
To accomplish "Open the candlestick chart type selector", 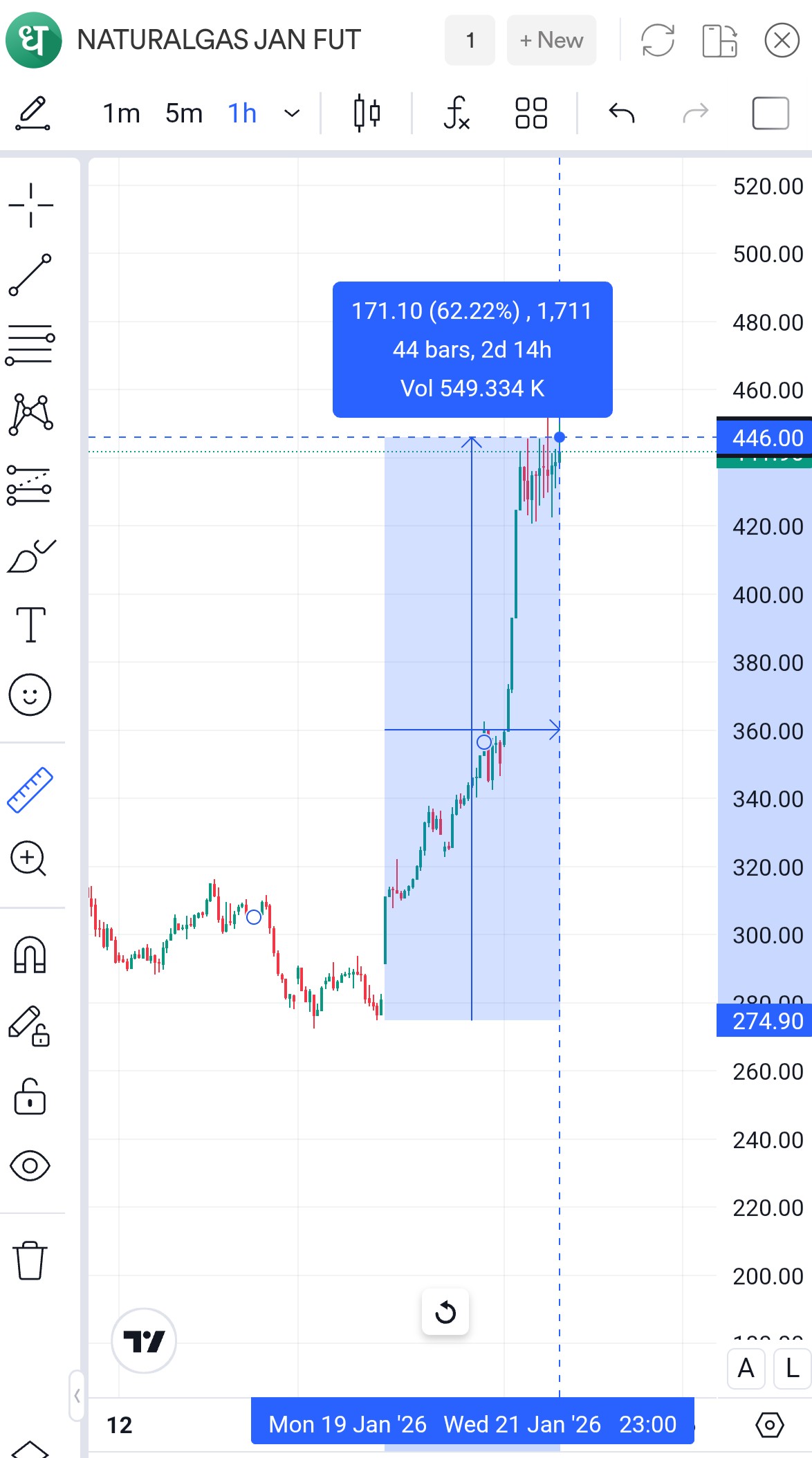I will 367,113.
